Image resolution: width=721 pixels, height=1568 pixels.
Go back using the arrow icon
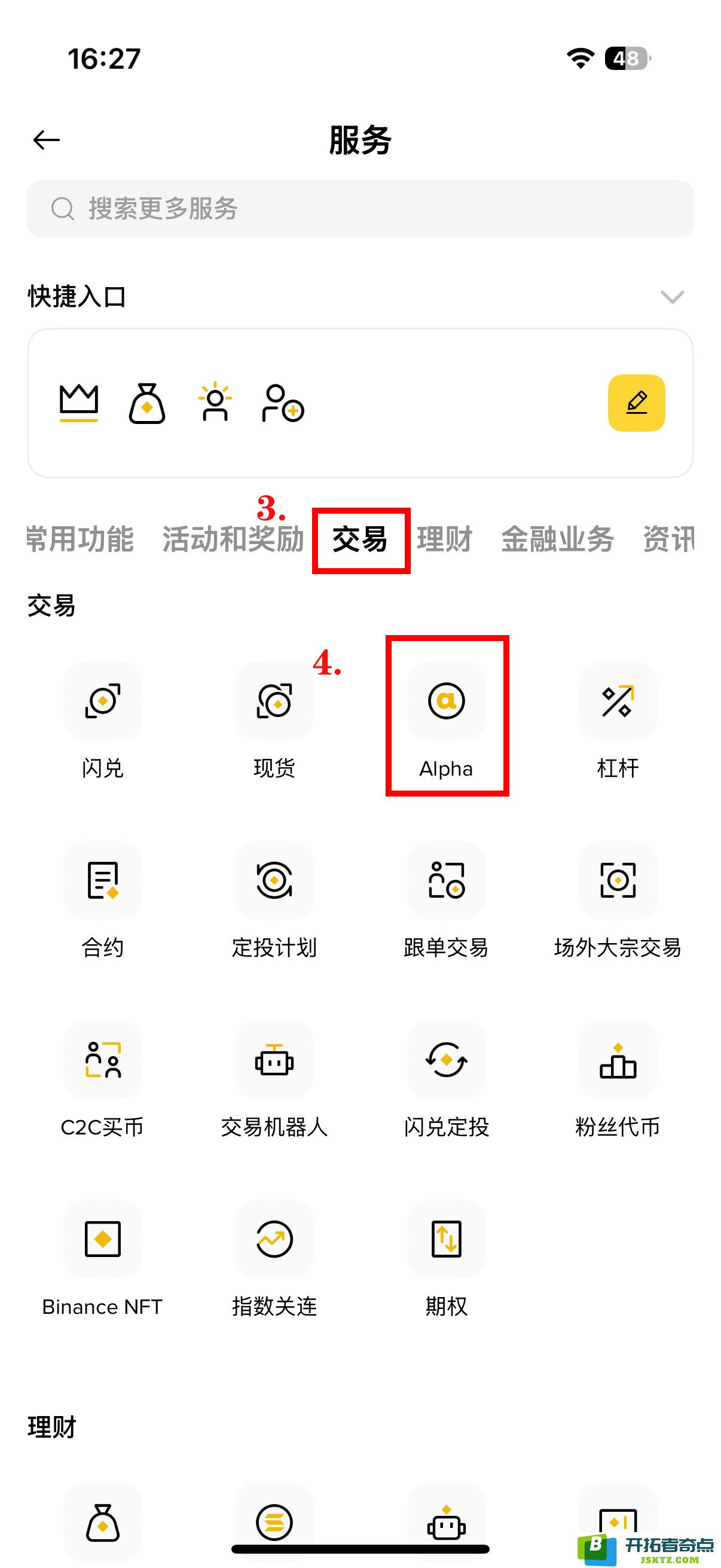(46, 140)
